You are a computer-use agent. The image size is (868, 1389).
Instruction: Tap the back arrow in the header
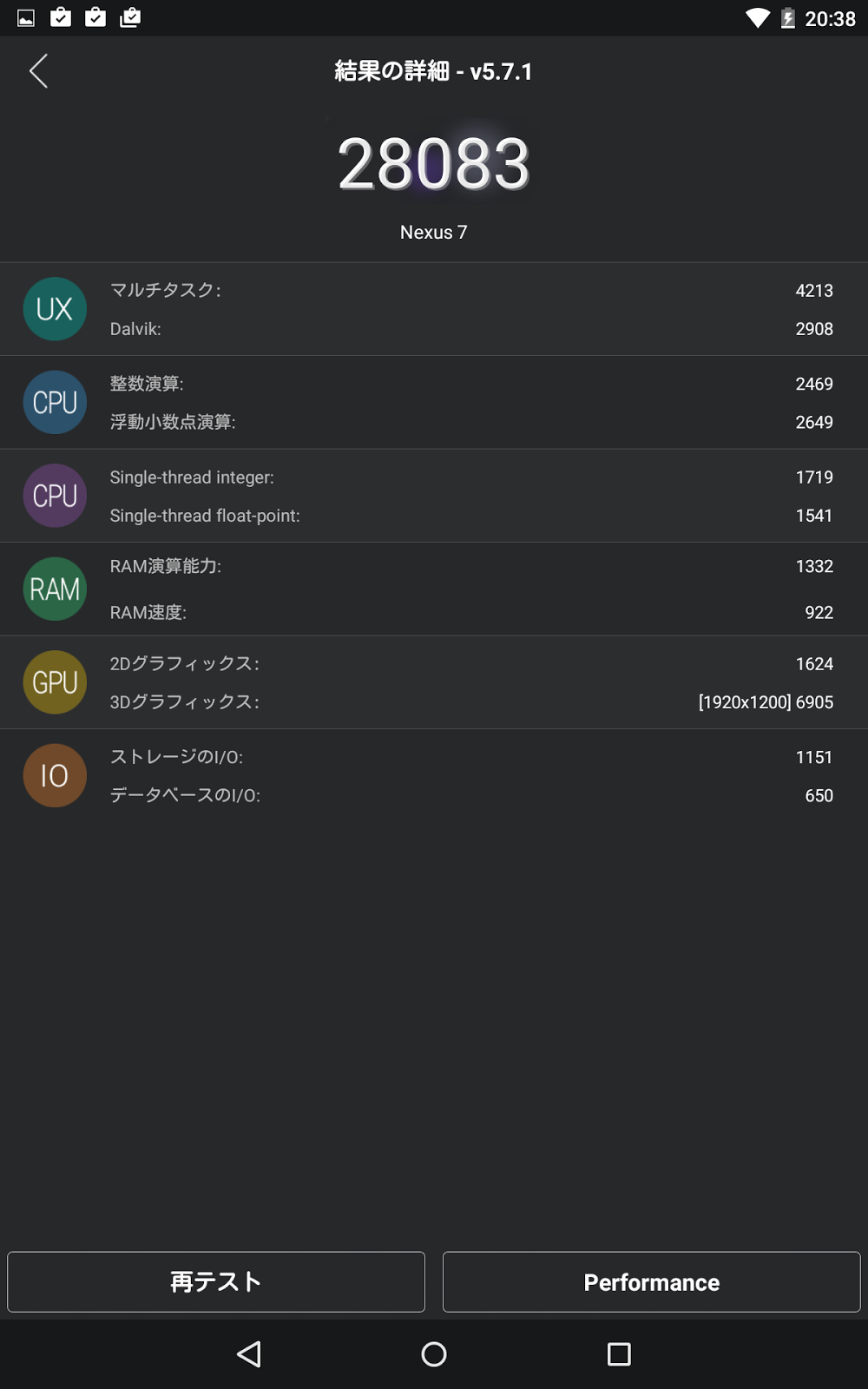(x=38, y=71)
